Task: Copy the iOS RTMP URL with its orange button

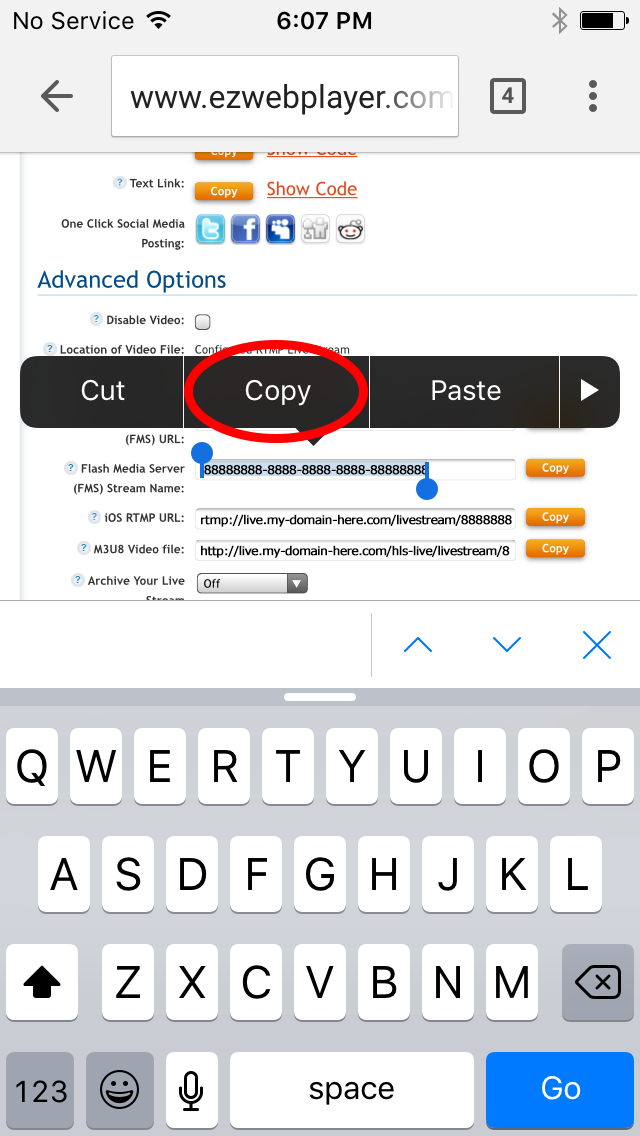Action: point(555,517)
